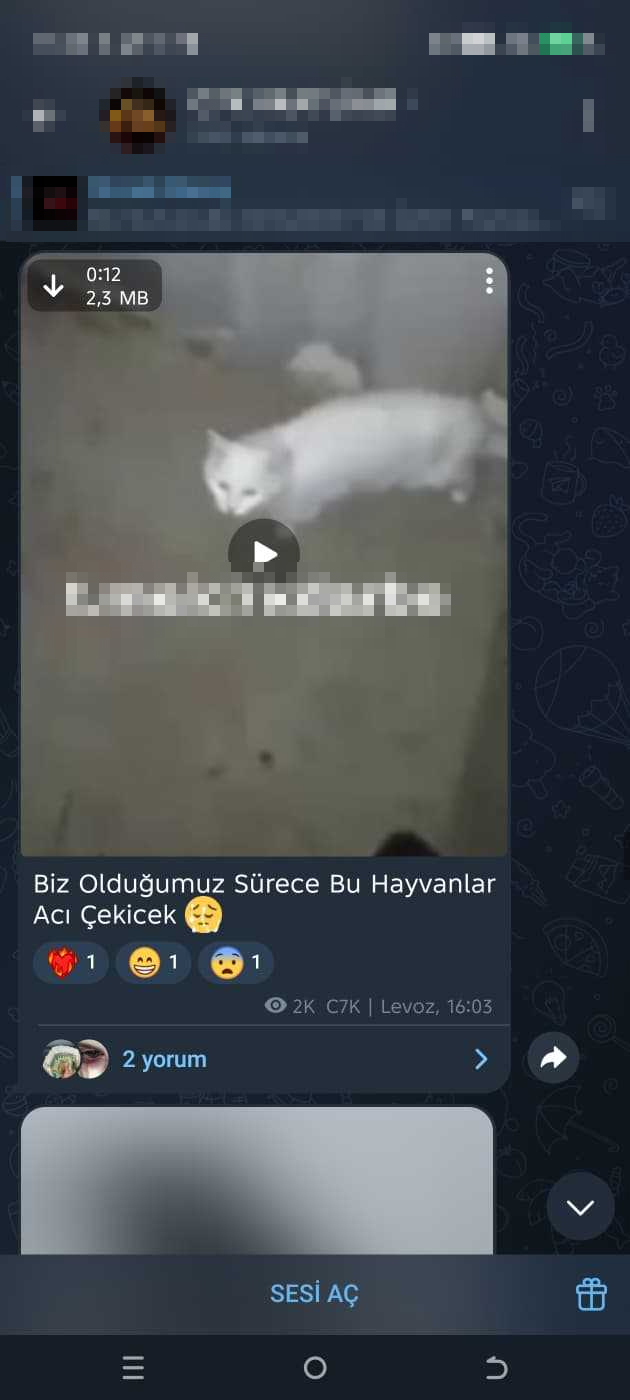
Task: Tap the heart reaction on the post
Action: click(x=71, y=963)
